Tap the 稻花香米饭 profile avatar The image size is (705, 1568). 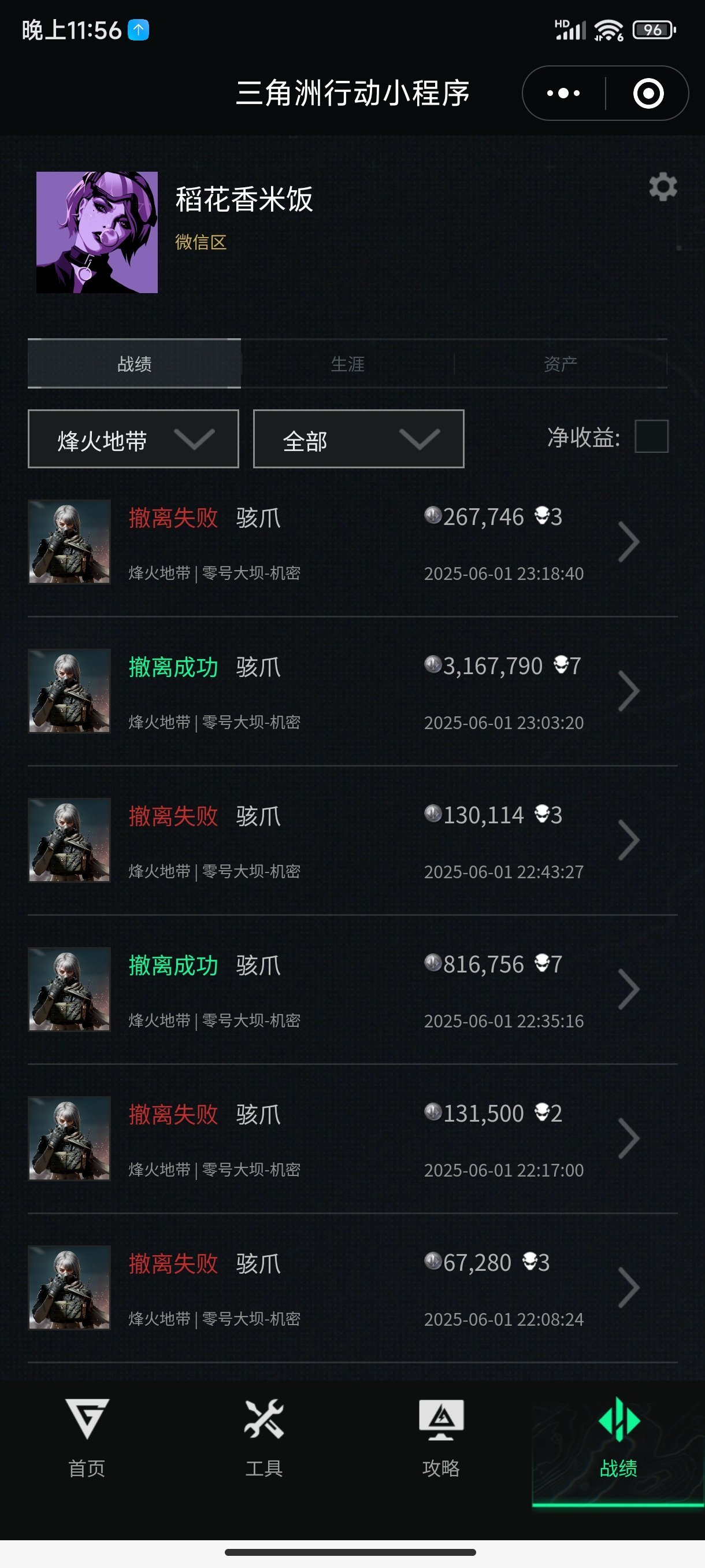[97, 232]
